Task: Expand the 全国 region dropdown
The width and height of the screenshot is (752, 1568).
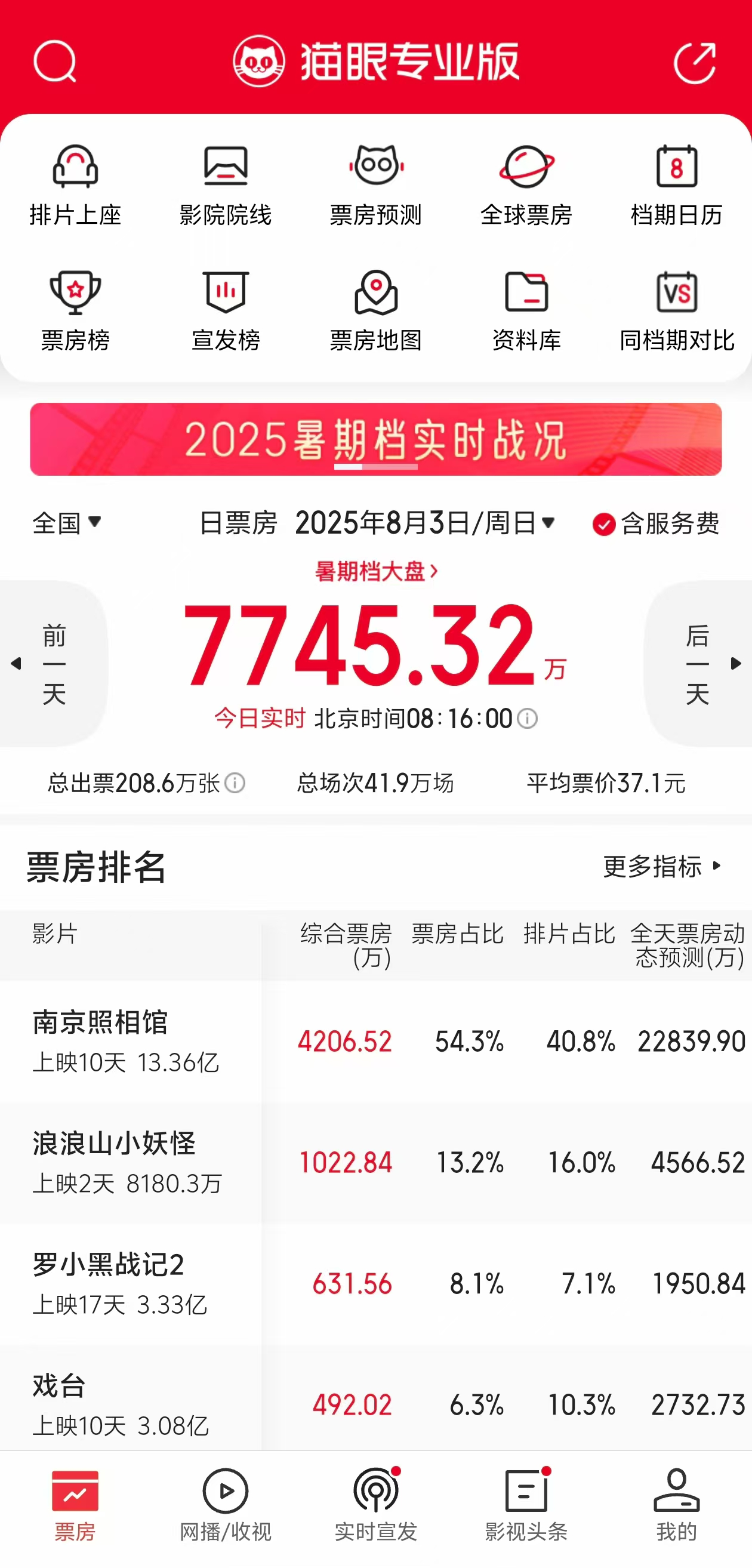Action: 67,523
